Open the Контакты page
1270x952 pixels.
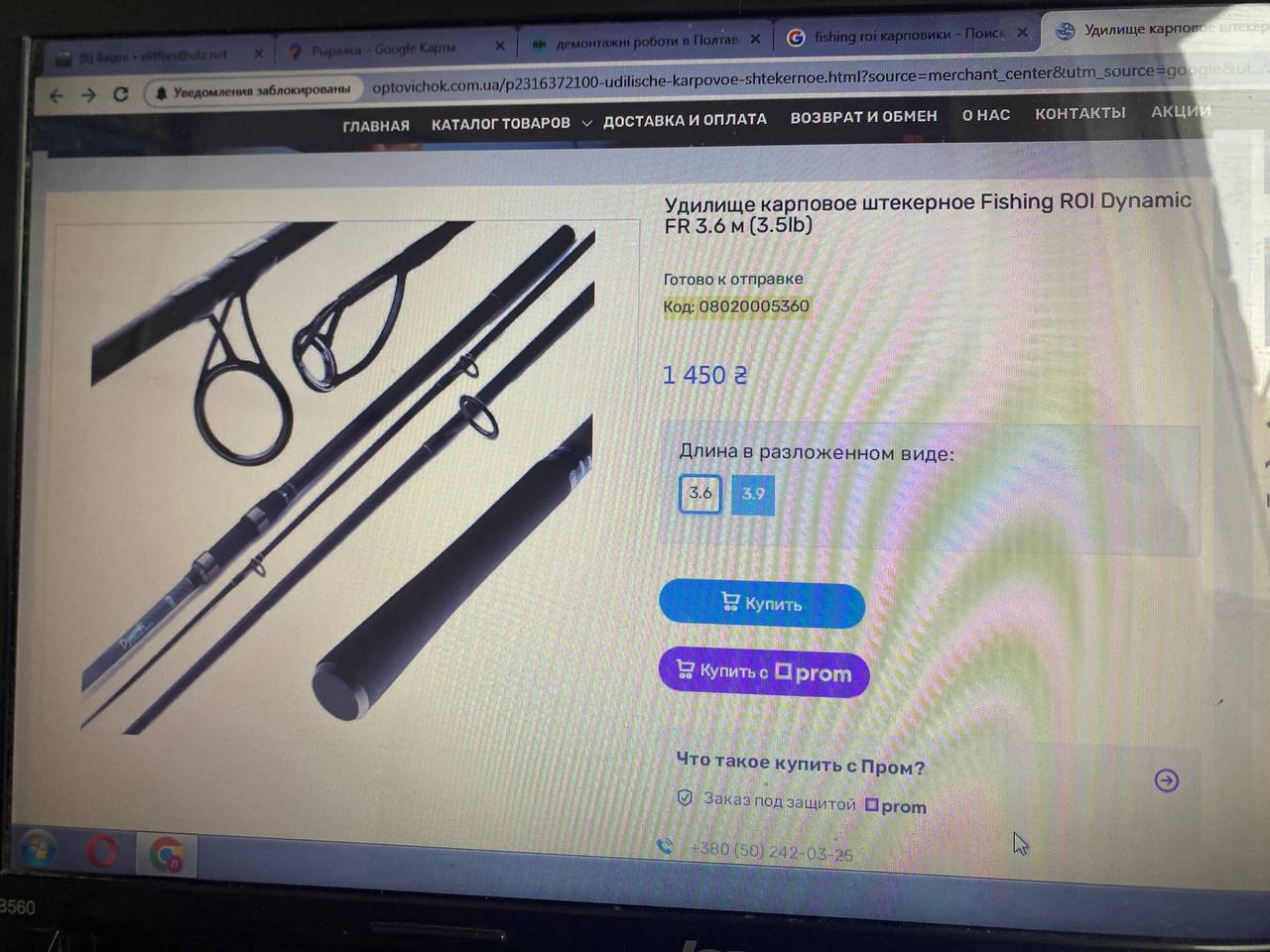click(x=1080, y=113)
